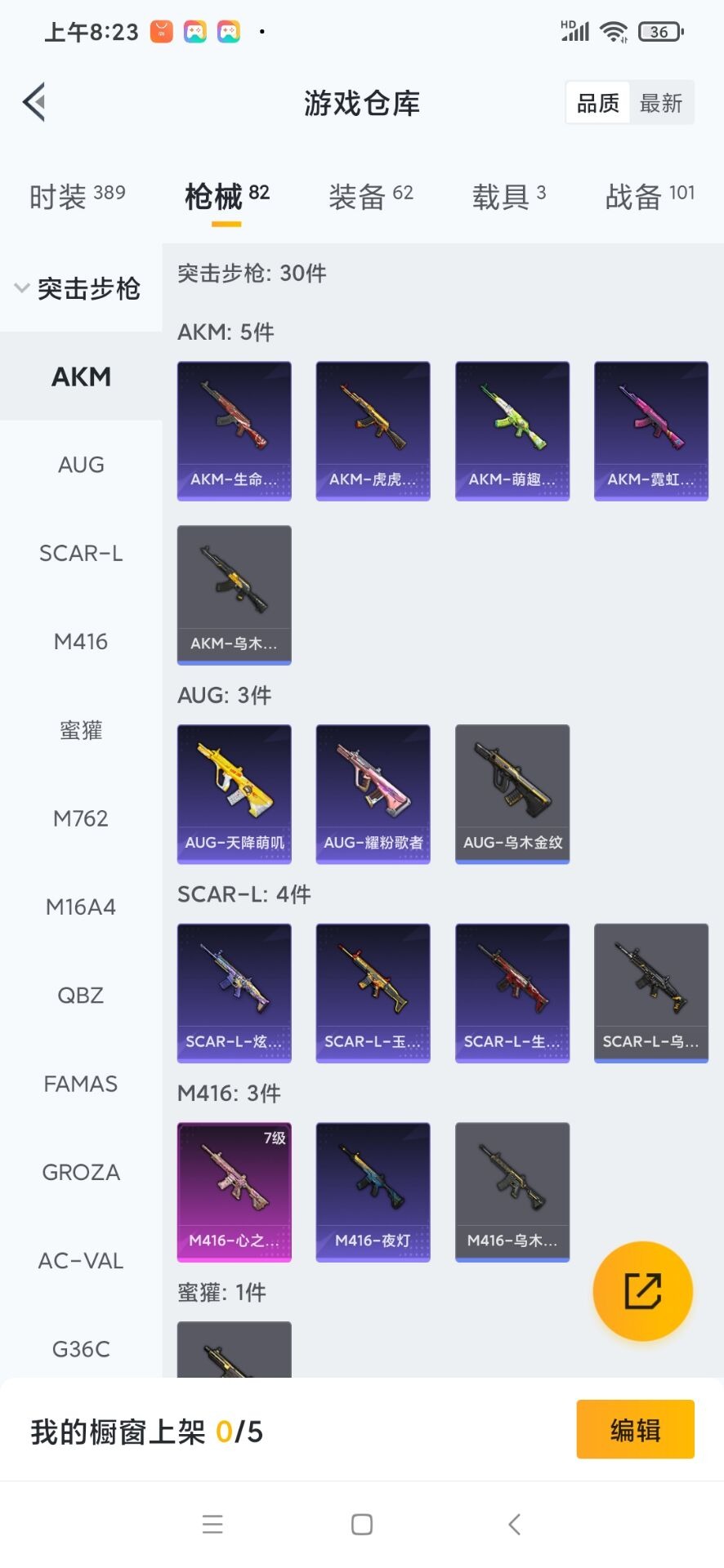View the AUG-天降萌叽 skin
This screenshot has height=1568, width=724.
coord(235,793)
